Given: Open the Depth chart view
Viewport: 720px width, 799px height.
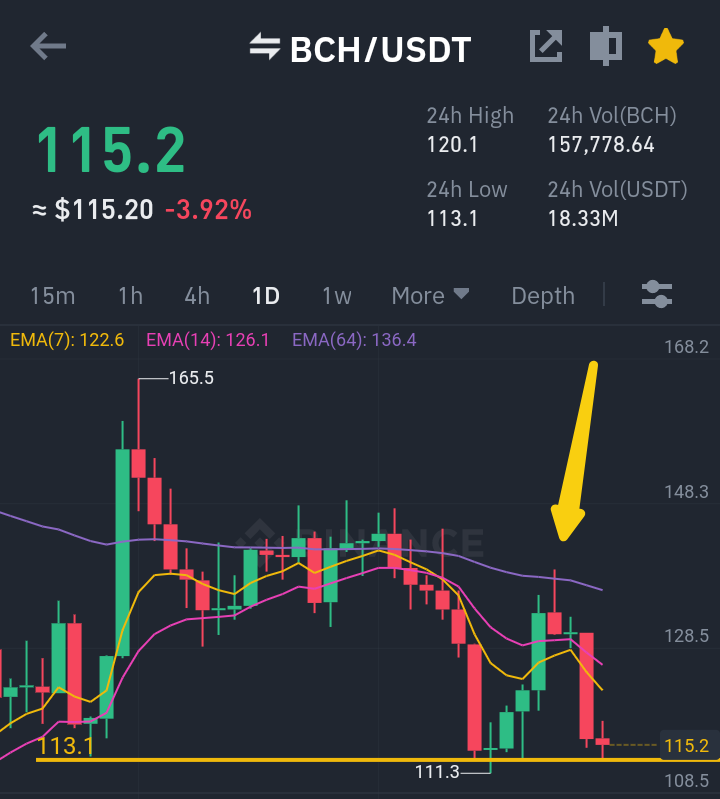Looking at the screenshot, I should click(x=543, y=296).
